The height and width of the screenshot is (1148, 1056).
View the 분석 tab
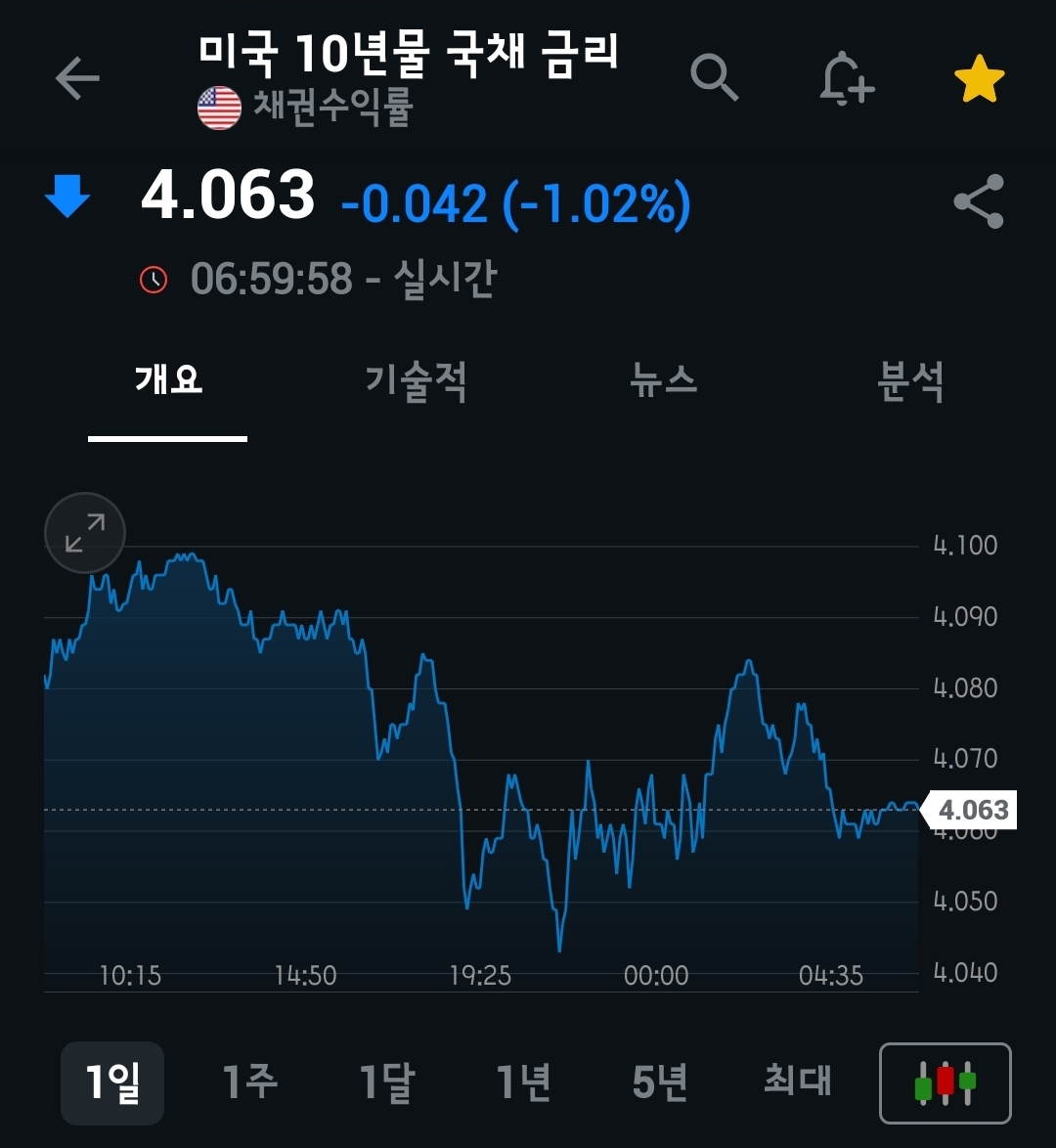(910, 380)
